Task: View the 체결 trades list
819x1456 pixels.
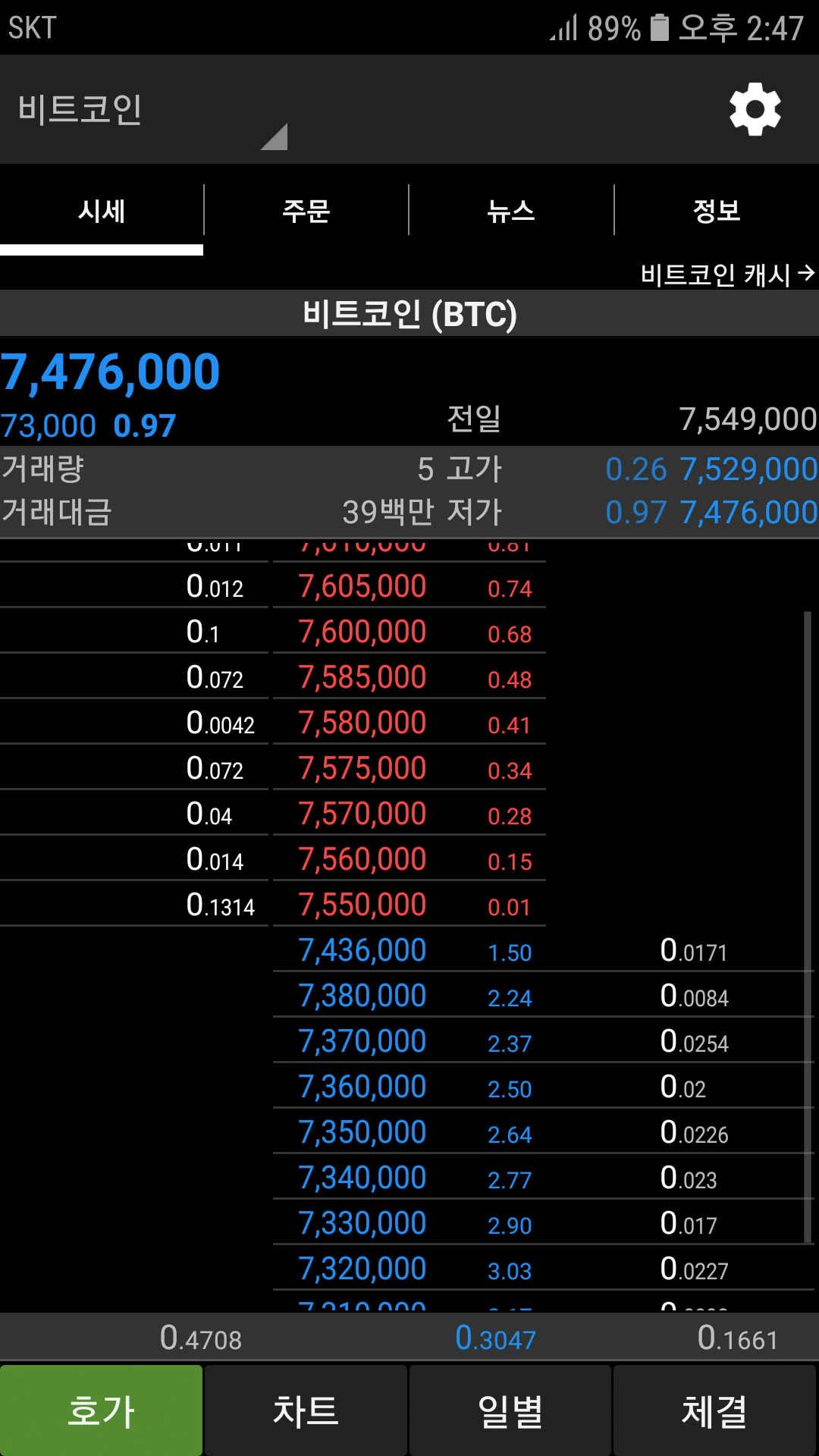Action: click(715, 1410)
